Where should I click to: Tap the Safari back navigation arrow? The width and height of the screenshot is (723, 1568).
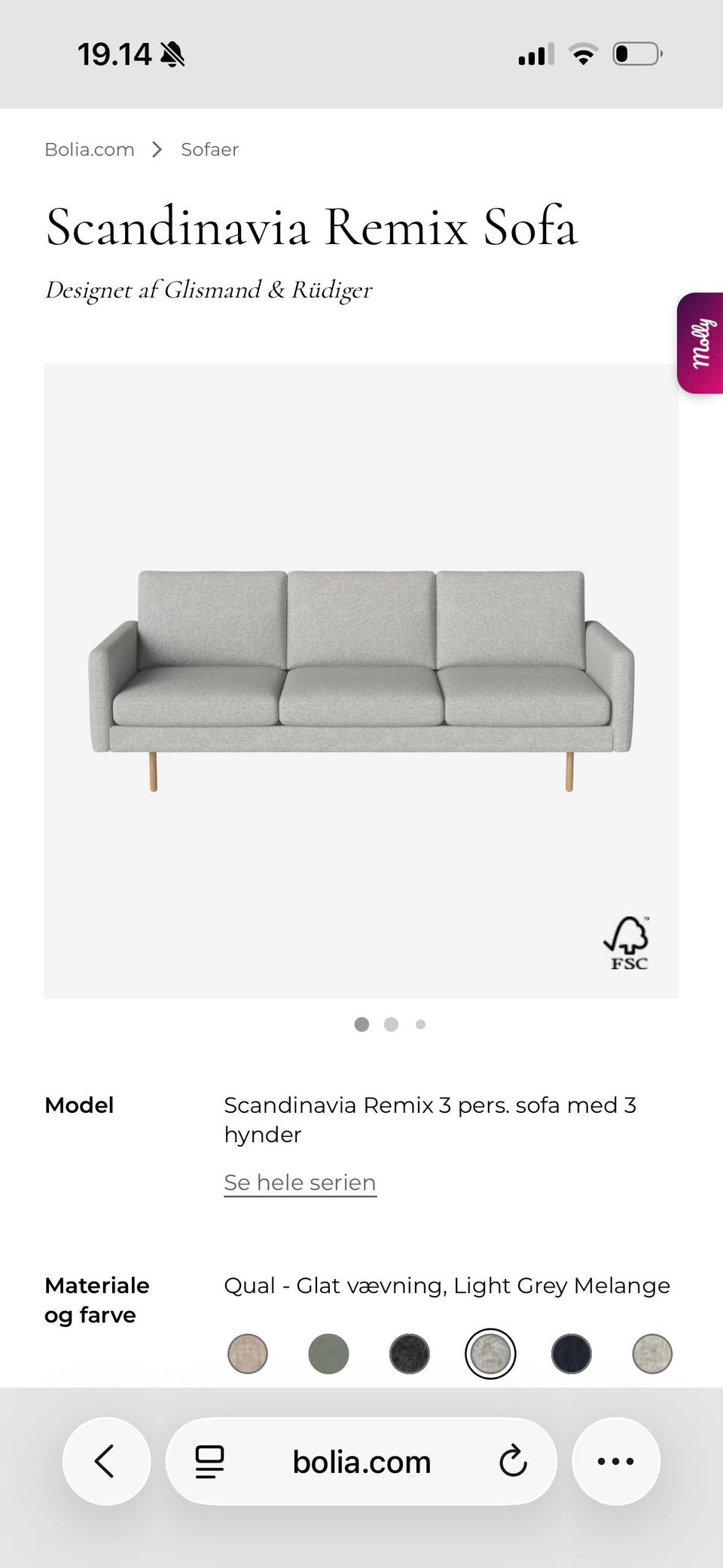(x=105, y=1460)
